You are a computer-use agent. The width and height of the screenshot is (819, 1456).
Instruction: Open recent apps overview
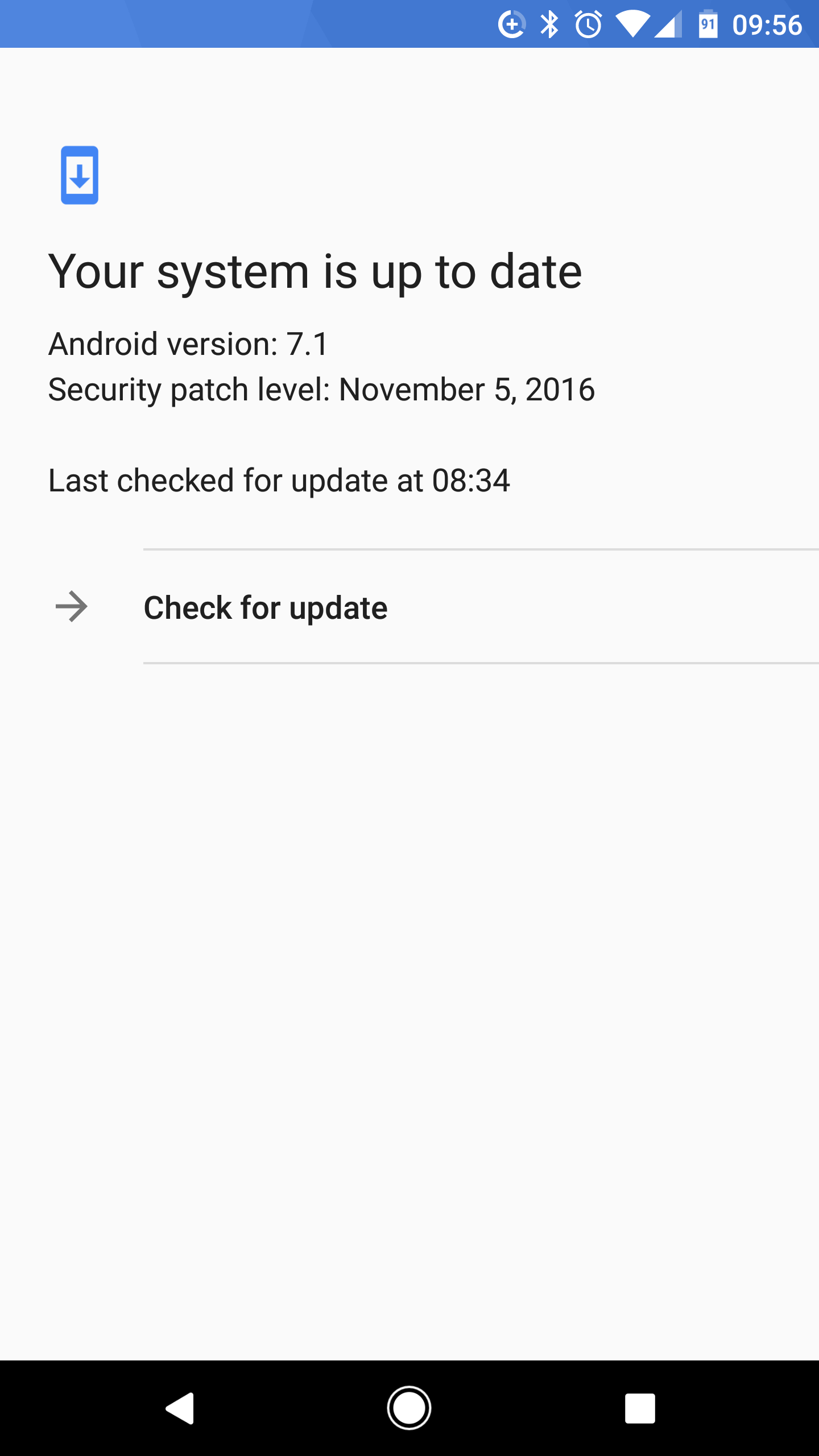[640, 1408]
